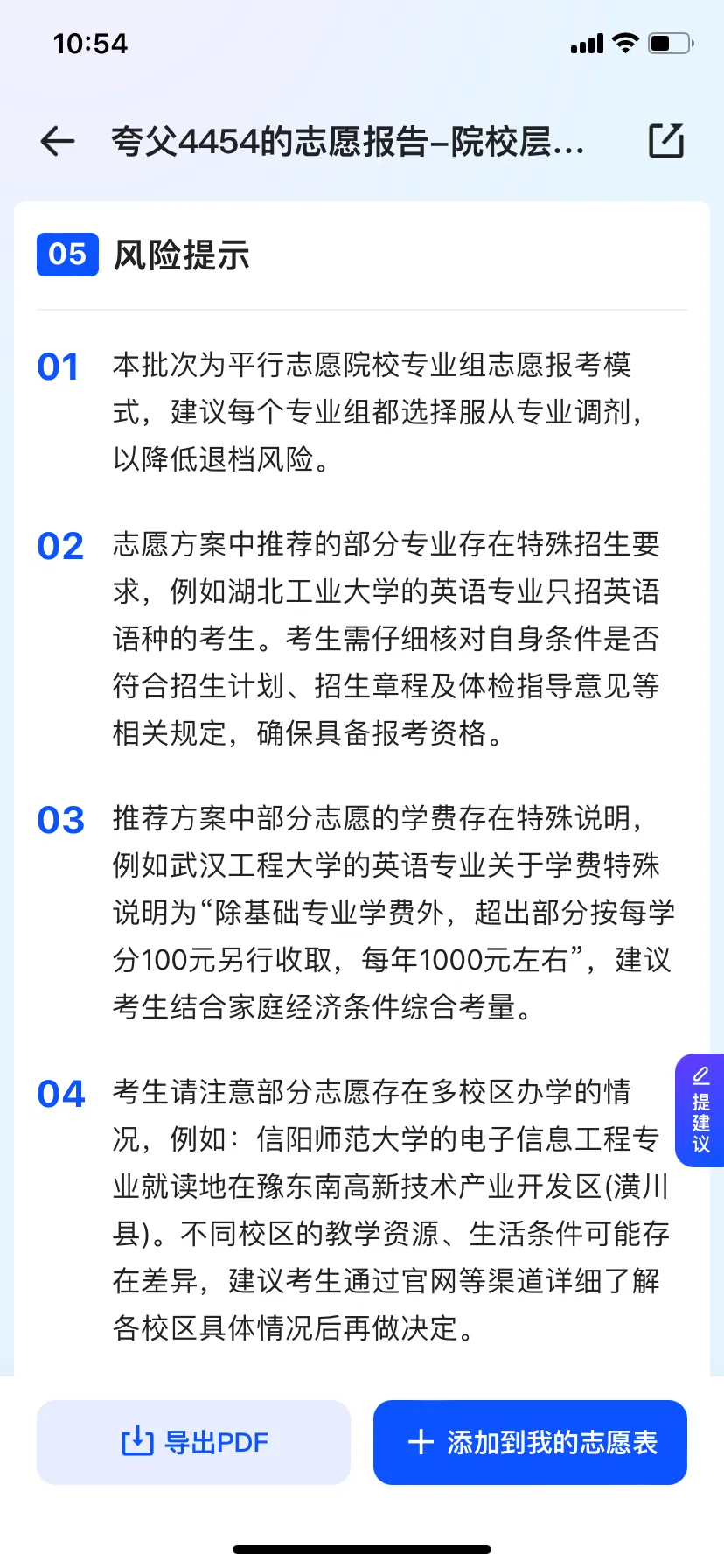Go back using the top-left arrow
This screenshot has height=1568, width=724.
pos(58,141)
